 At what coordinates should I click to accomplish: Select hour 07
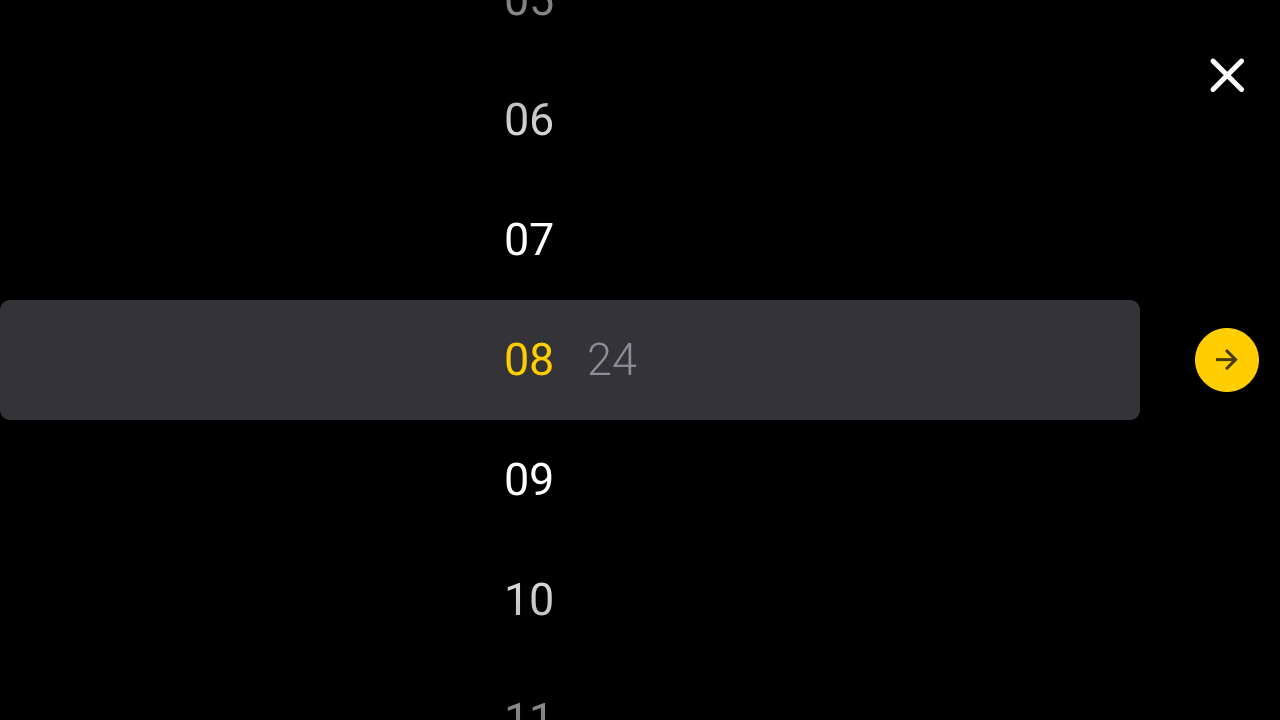529,240
